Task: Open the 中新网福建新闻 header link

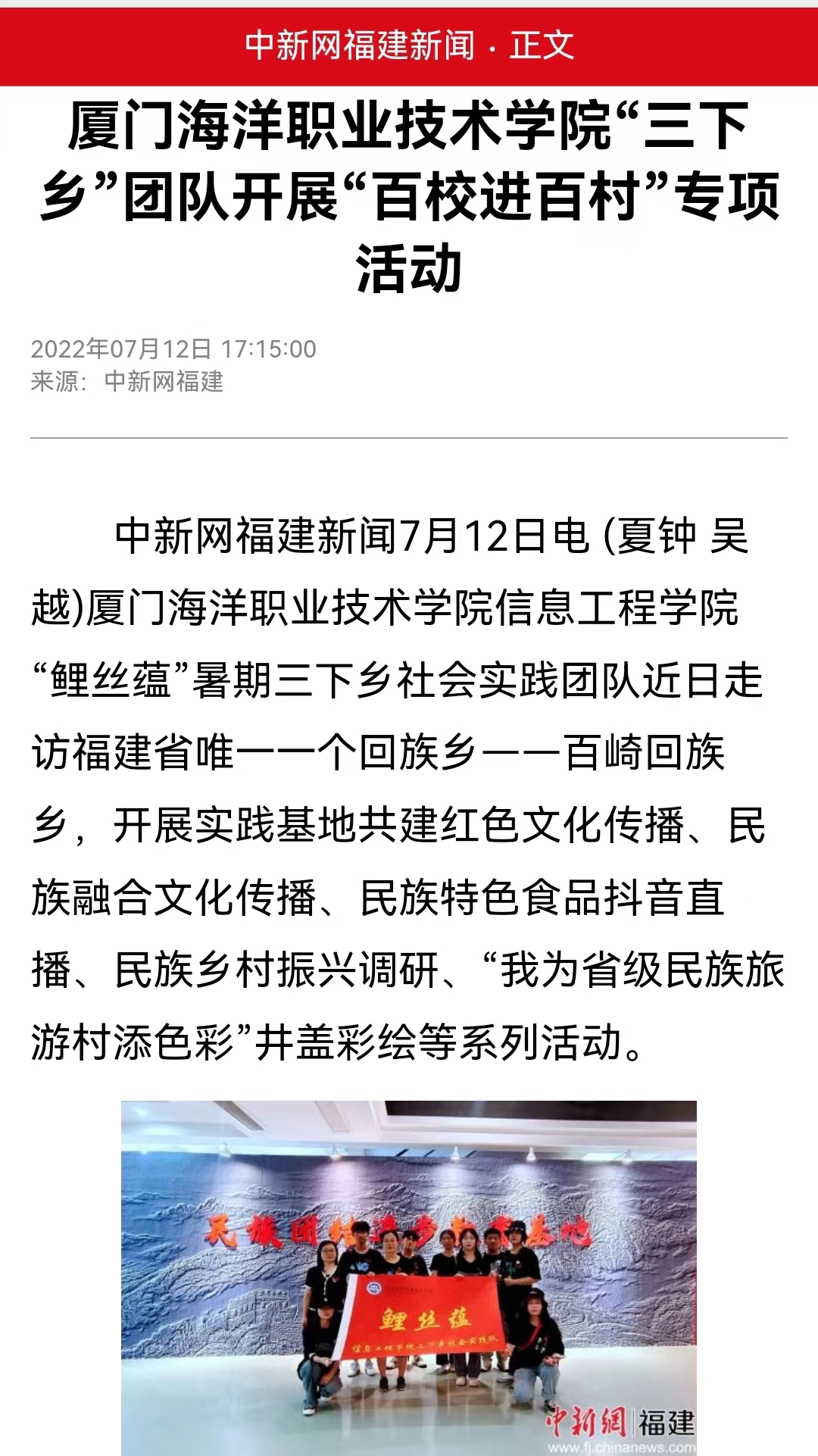Action: 360,45
